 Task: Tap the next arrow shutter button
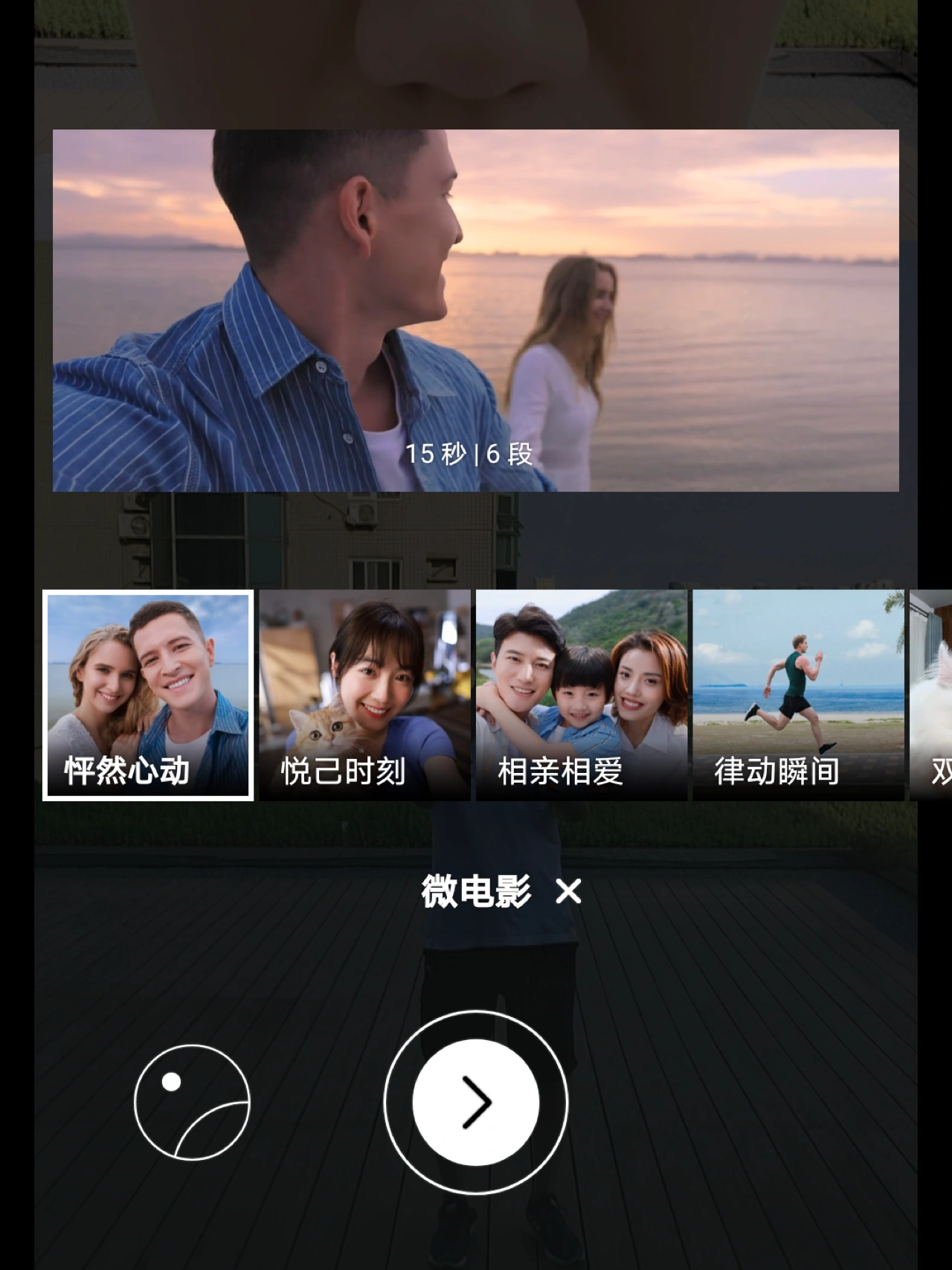coord(476,1102)
